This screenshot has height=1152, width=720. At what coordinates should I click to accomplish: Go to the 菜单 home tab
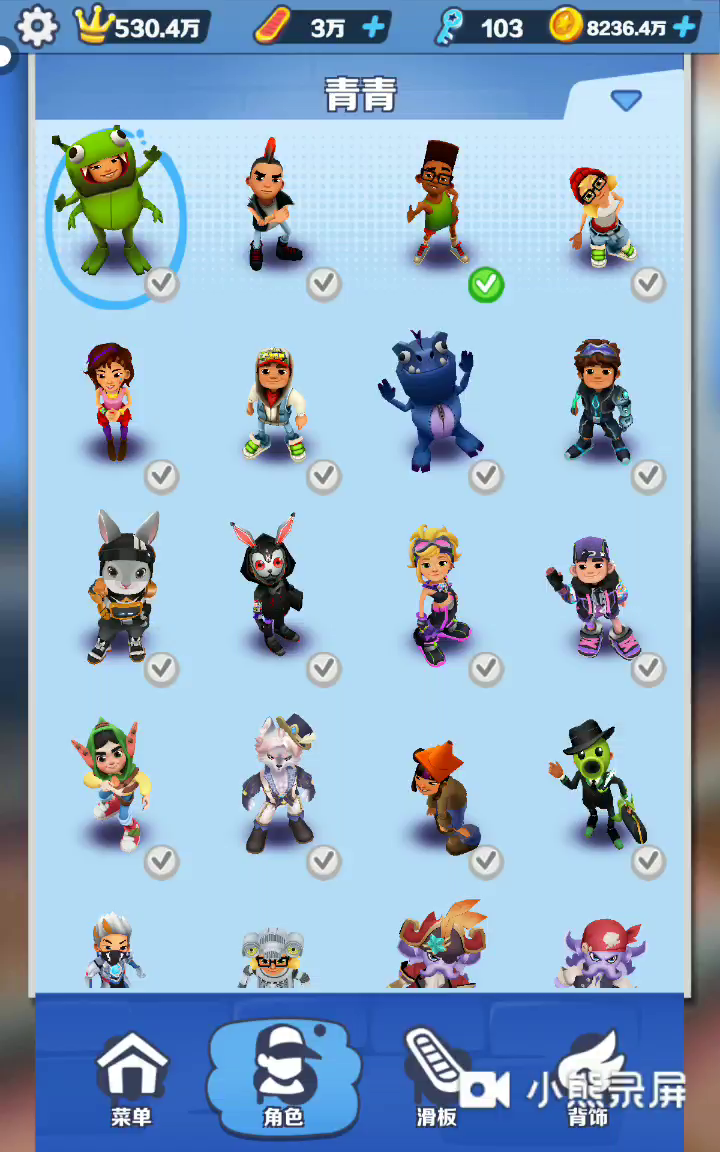[x=131, y=1078]
